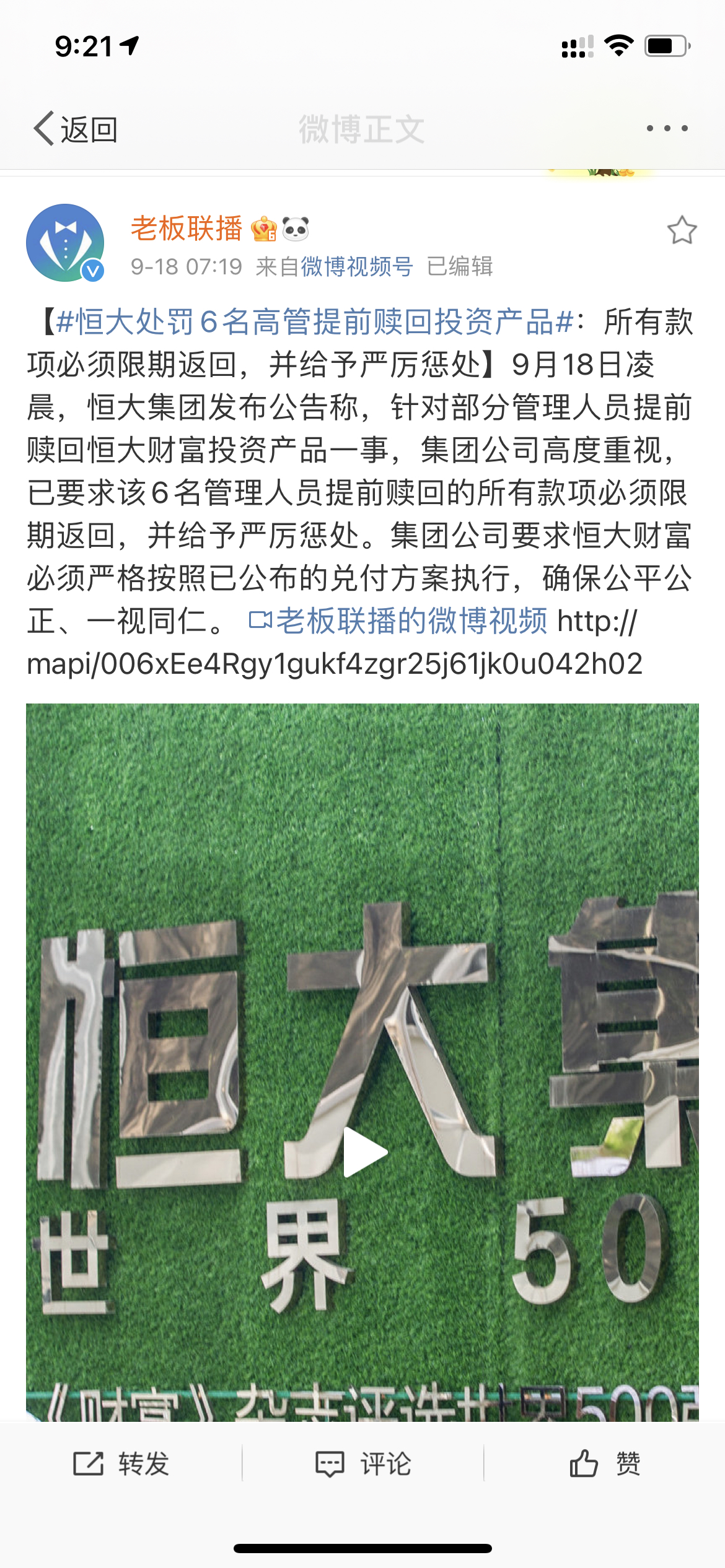Go back using the 返回 button
The height and width of the screenshot is (1568, 725).
(76, 129)
